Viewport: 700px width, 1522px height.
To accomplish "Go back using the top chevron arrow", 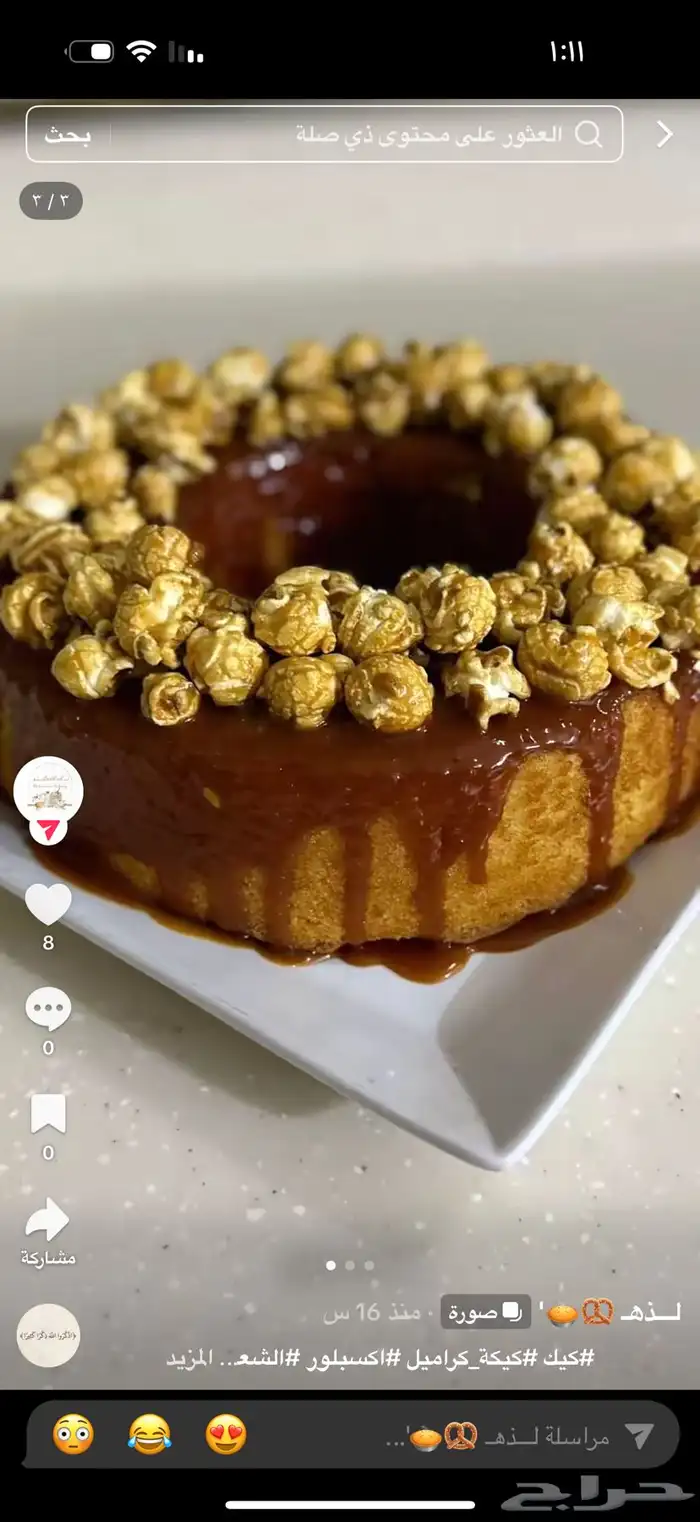I will 664,135.
